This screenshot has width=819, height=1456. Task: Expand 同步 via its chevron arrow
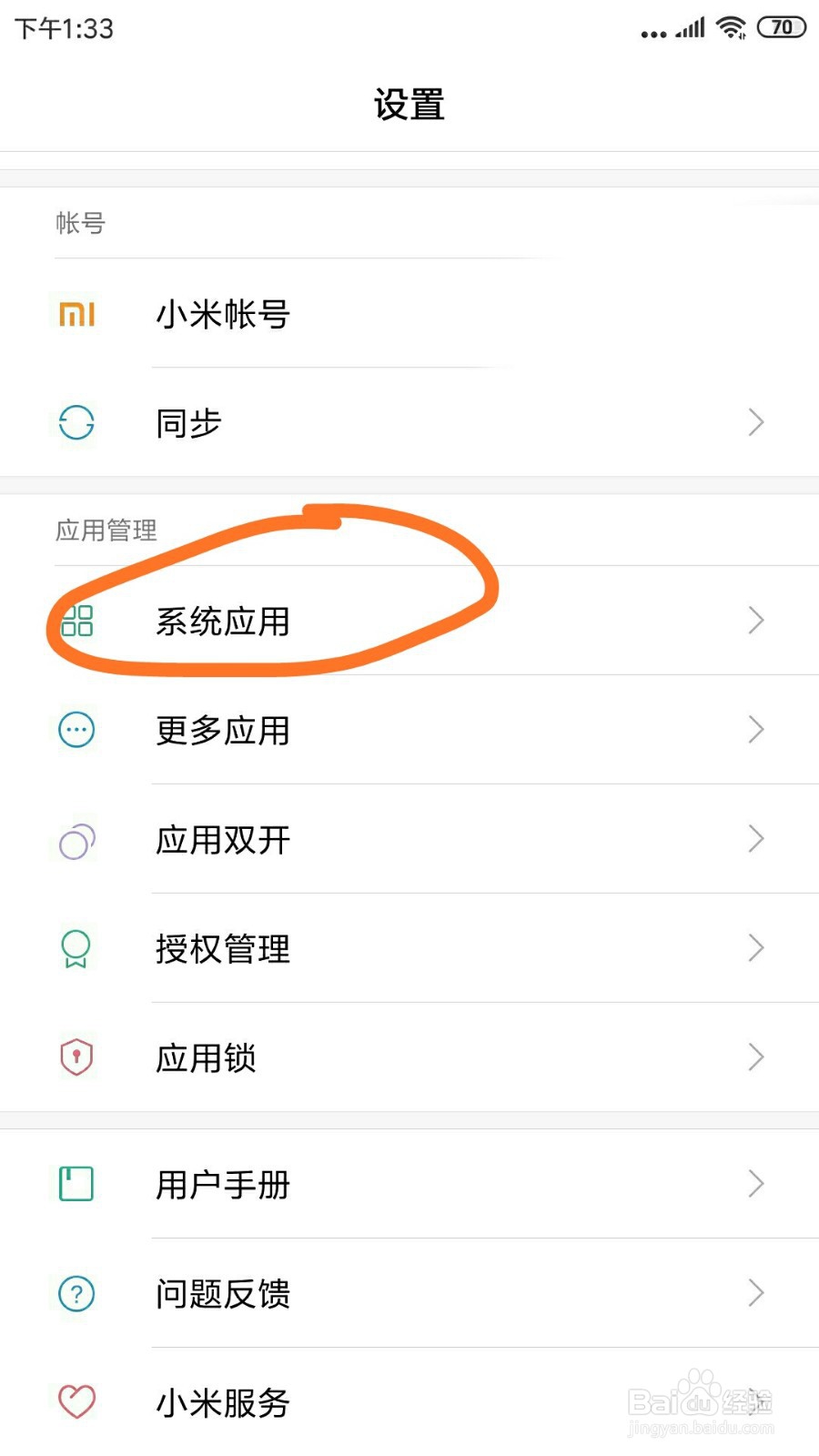(755, 422)
